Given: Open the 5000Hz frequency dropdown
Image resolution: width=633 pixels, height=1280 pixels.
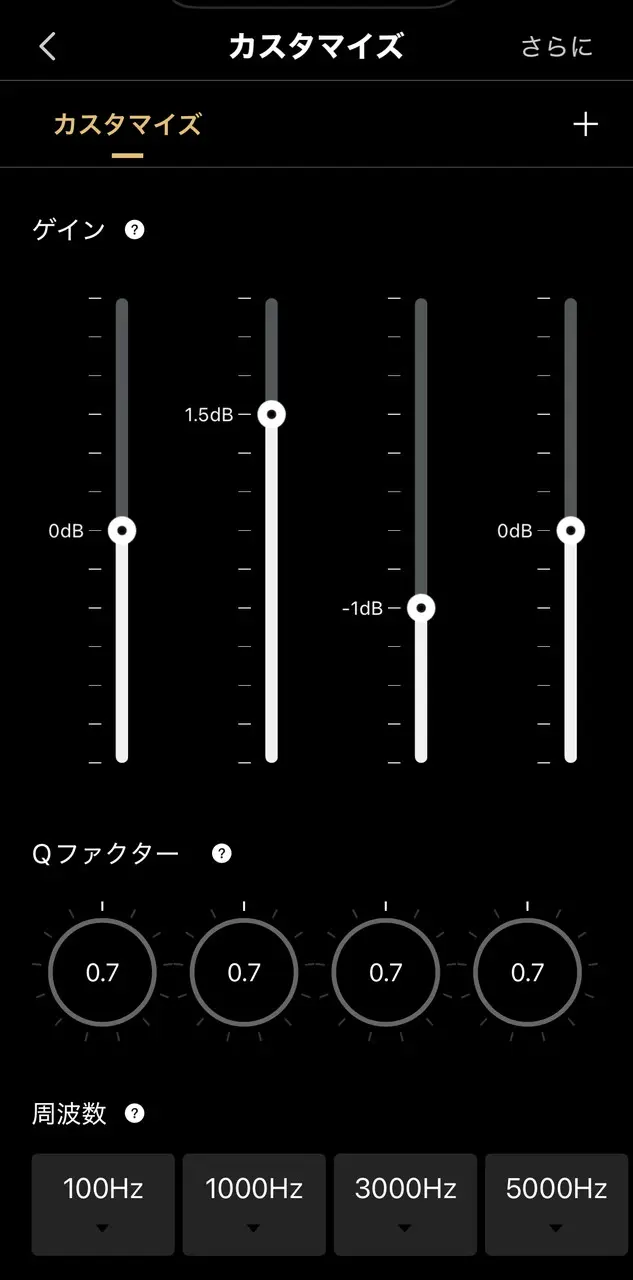Looking at the screenshot, I should pyautogui.click(x=556, y=1203).
